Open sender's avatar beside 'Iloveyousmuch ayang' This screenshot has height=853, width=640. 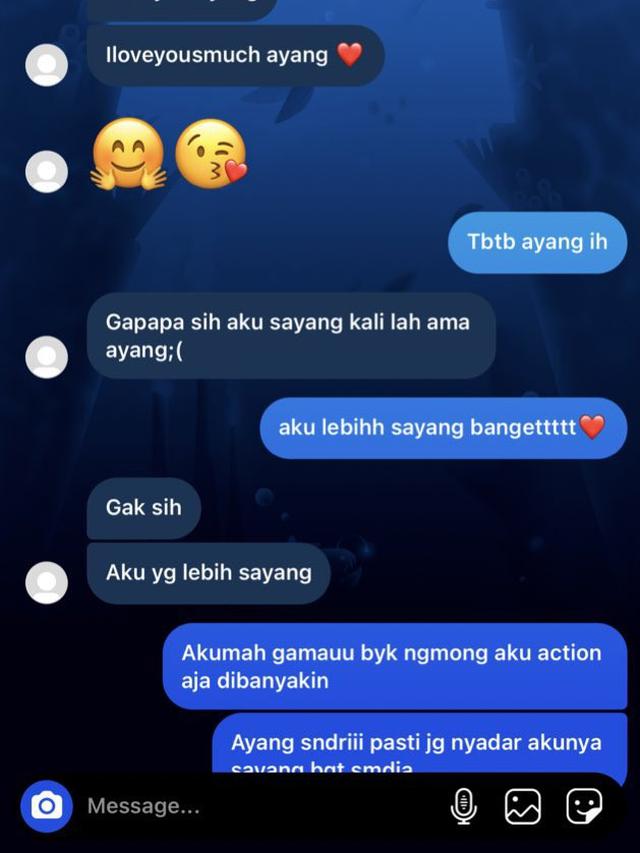(x=46, y=65)
